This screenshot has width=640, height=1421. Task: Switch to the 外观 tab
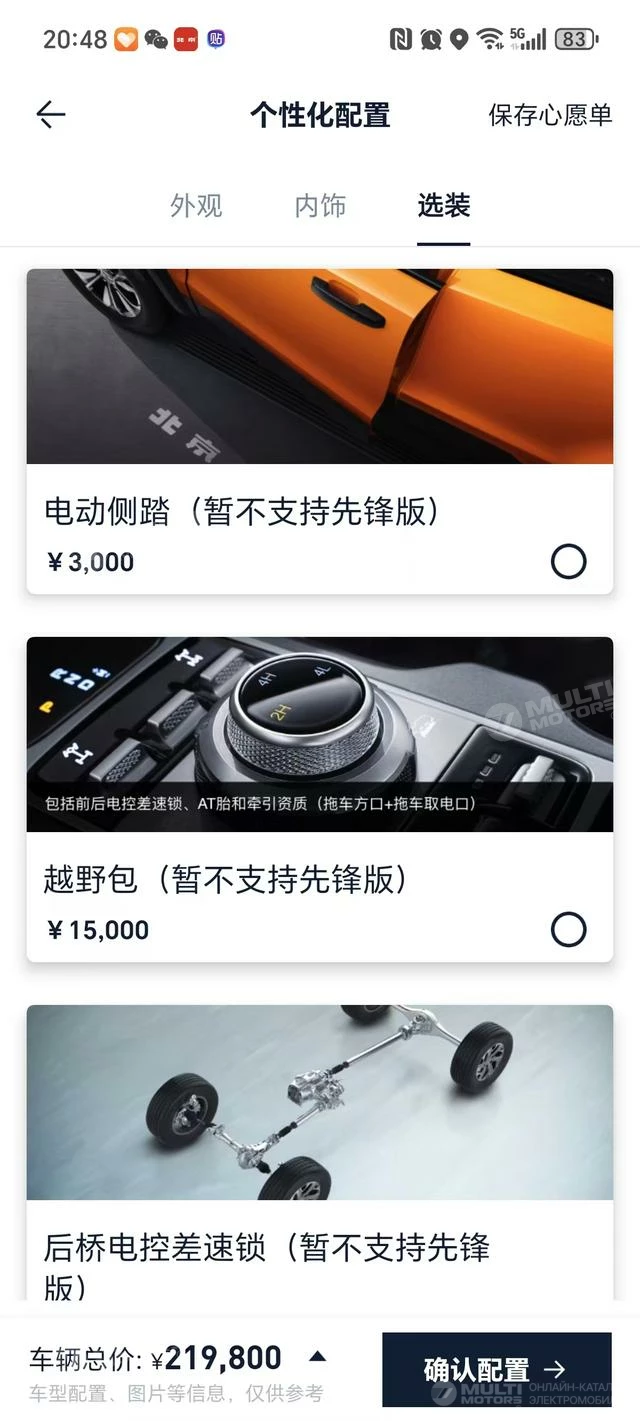click(x=196, y=206)
